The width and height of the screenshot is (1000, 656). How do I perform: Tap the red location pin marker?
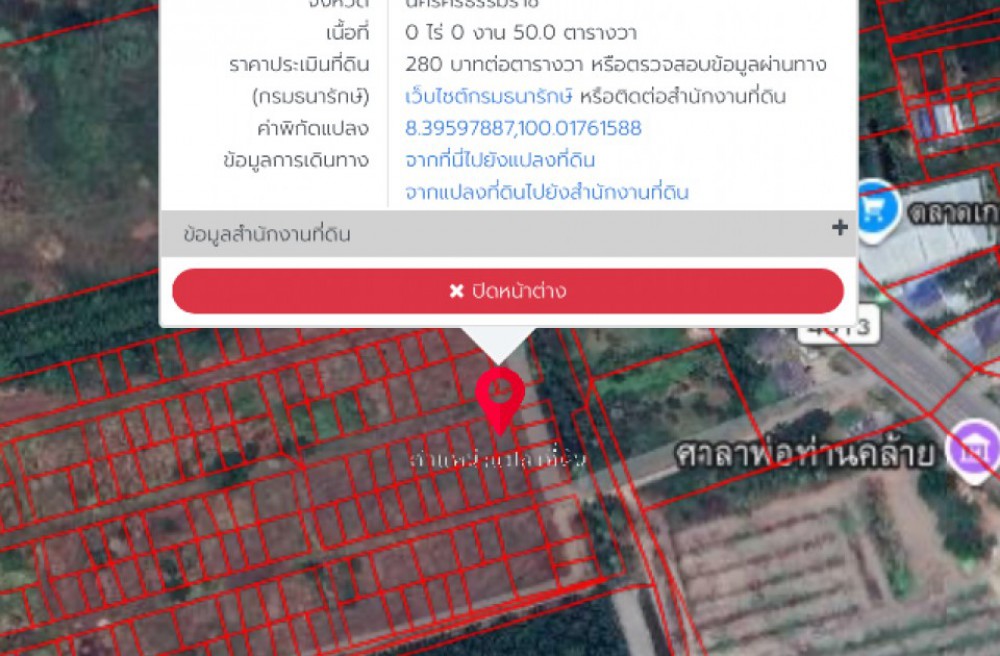point(500,396)
